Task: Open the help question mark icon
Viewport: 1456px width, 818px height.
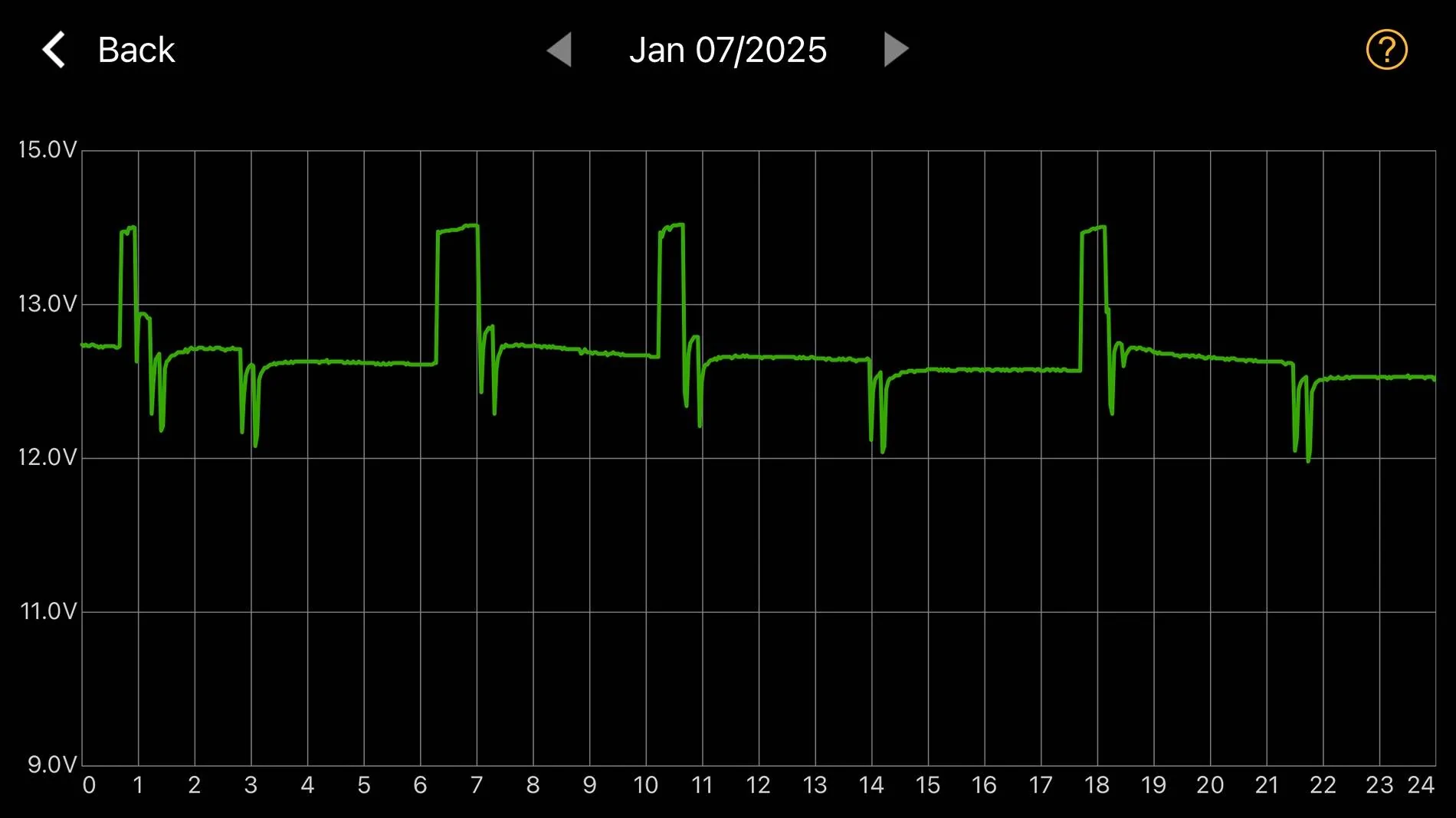Action: (1386, 51)
